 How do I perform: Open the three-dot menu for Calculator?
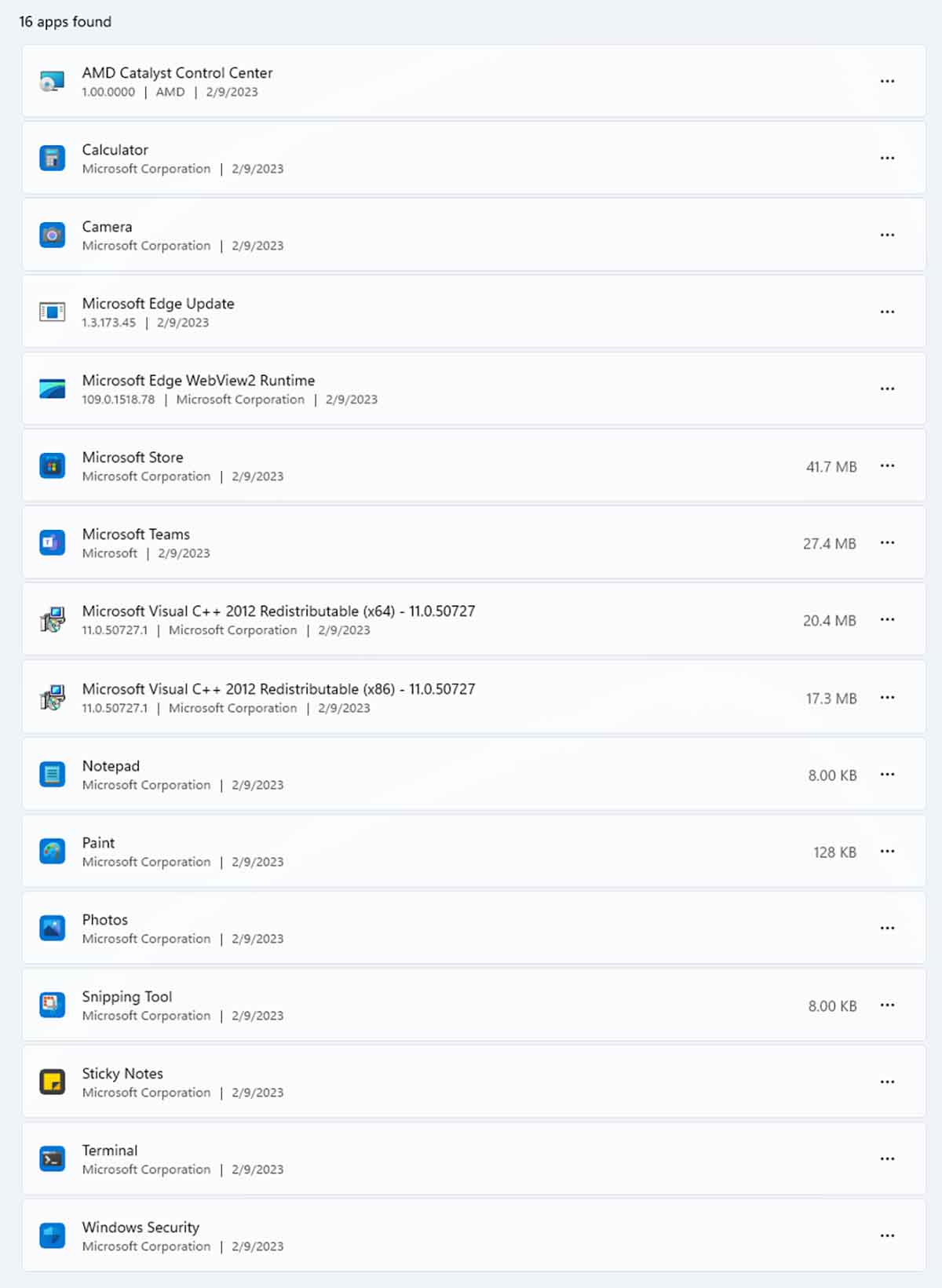pos(887,159)
